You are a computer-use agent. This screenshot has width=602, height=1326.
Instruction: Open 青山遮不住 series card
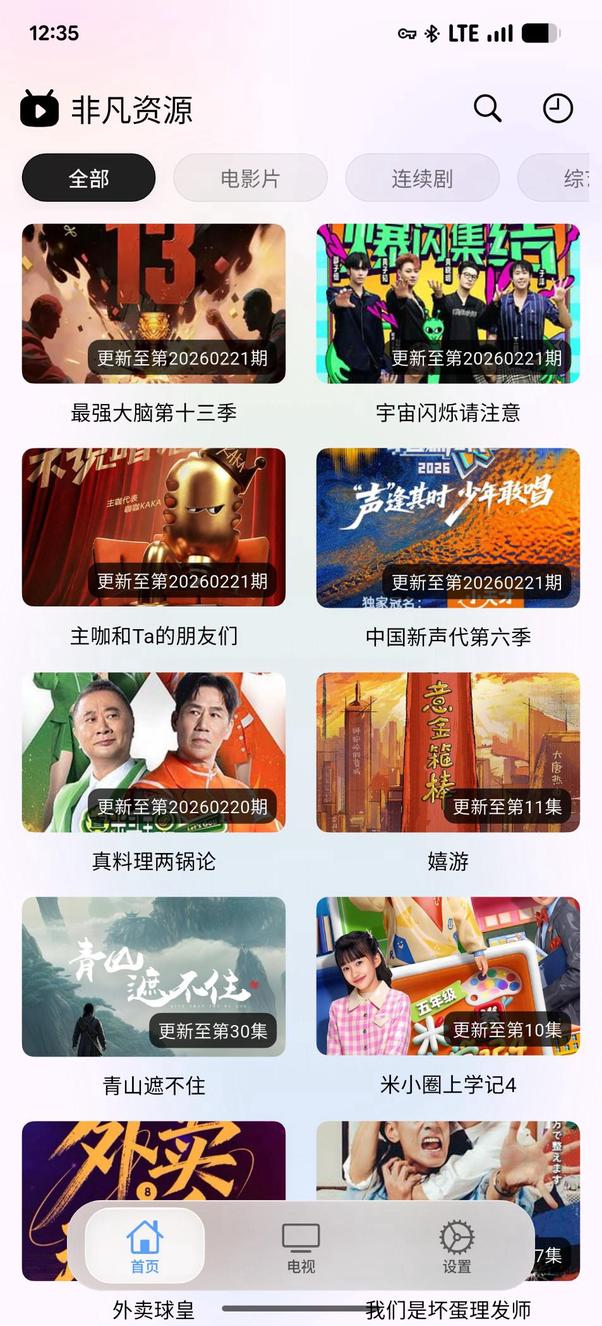coord(154,976)
